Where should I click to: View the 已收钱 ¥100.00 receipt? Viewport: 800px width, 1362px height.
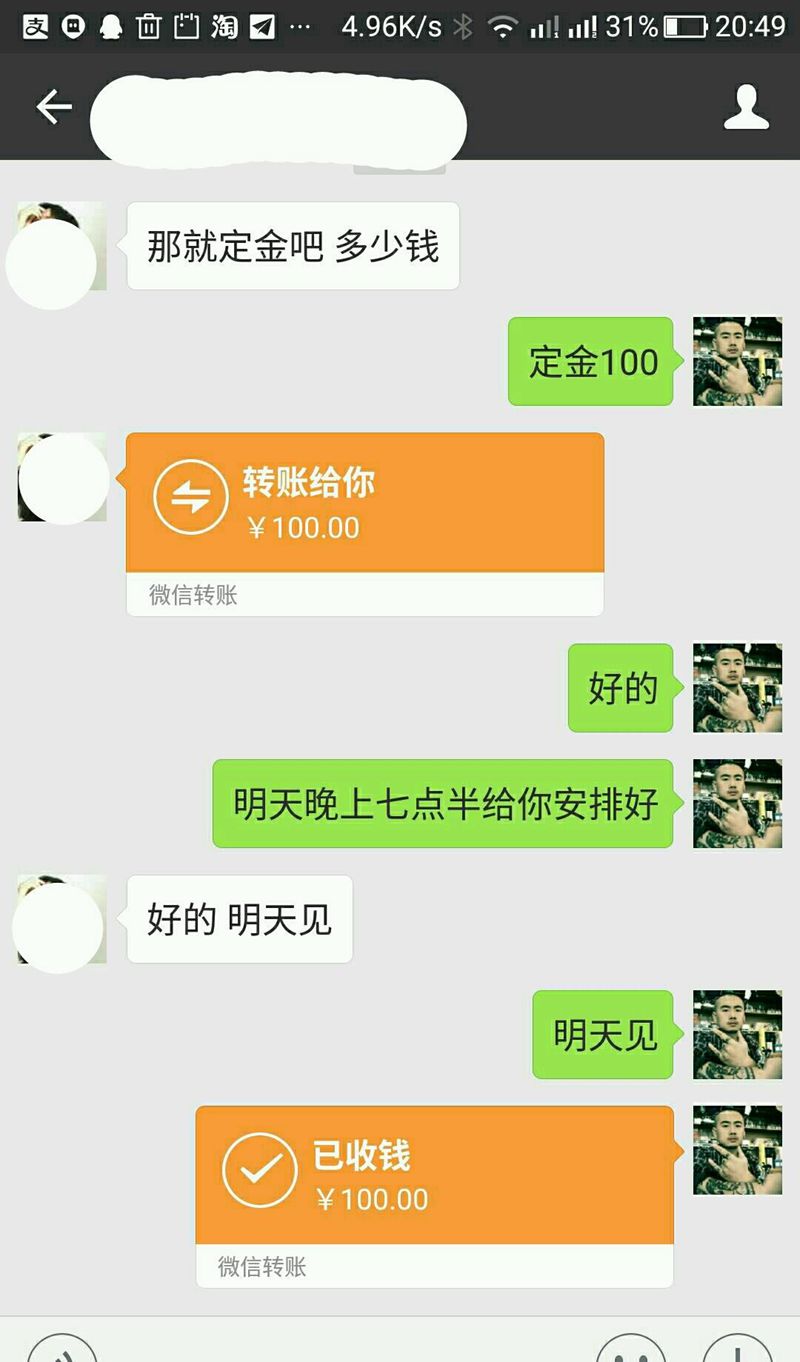point(435,1176)
